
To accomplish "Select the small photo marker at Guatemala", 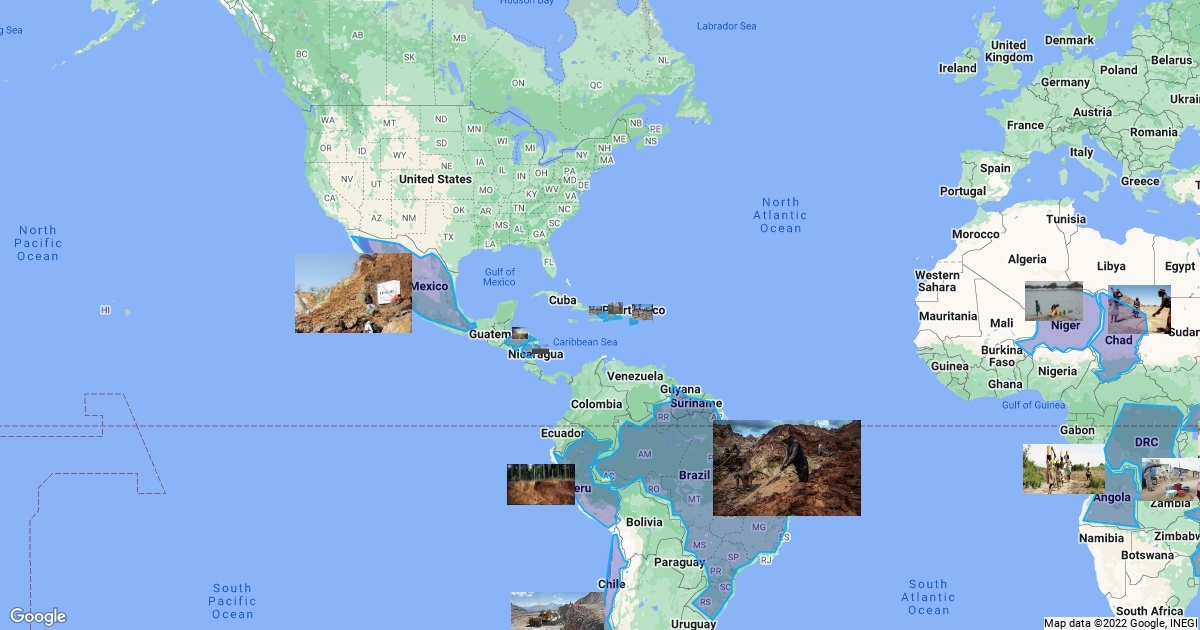I will tap(519, 333).
